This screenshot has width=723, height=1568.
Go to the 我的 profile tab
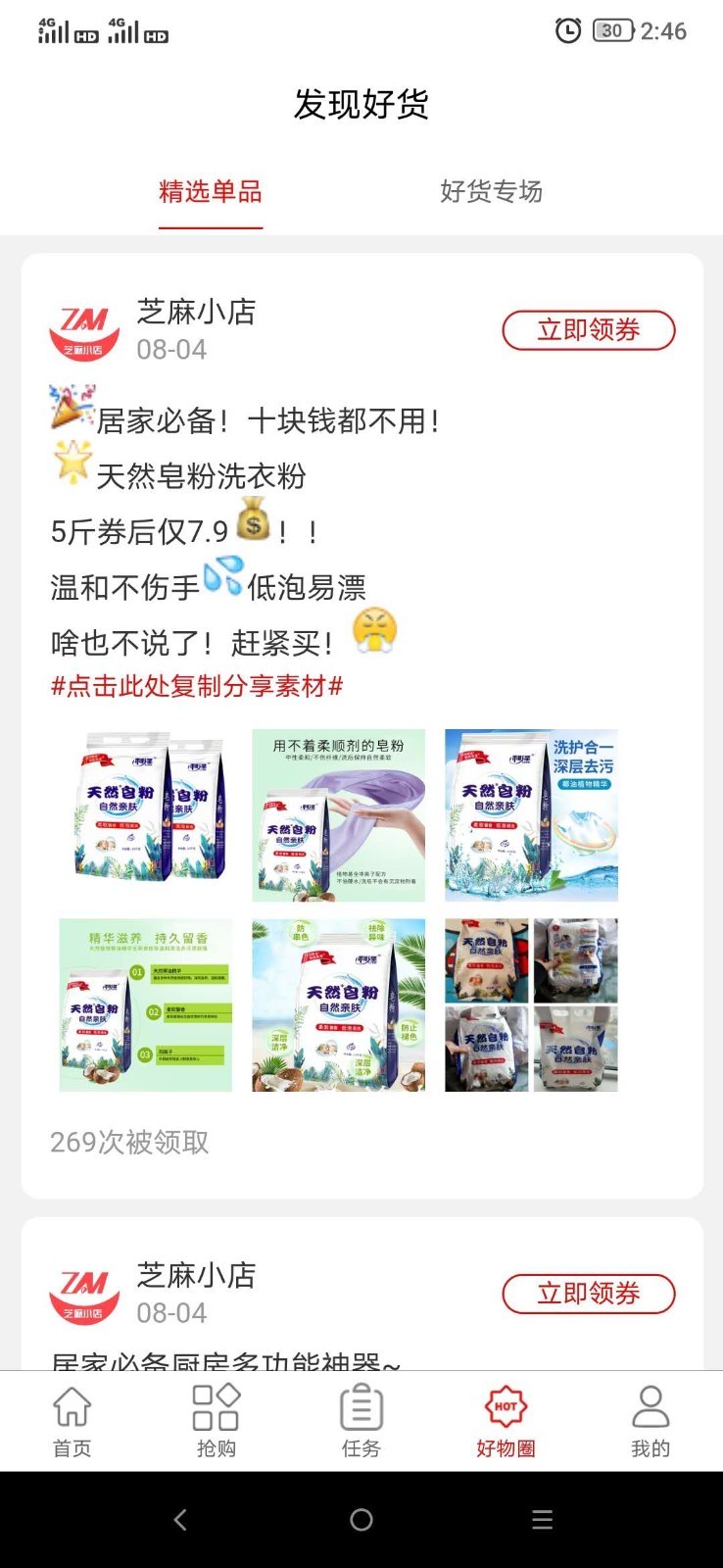click(x=650, y=1421)
